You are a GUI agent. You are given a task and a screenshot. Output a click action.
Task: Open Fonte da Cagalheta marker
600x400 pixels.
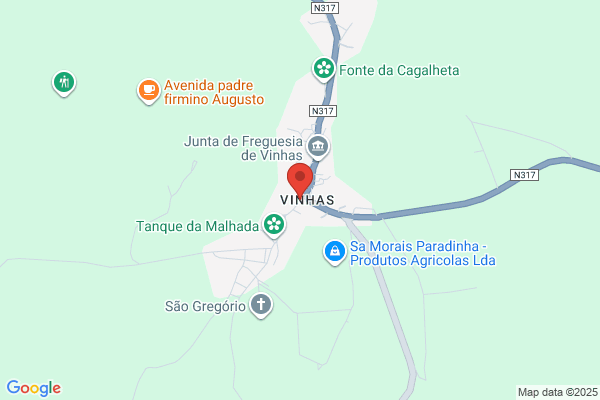tap(324, 70)
